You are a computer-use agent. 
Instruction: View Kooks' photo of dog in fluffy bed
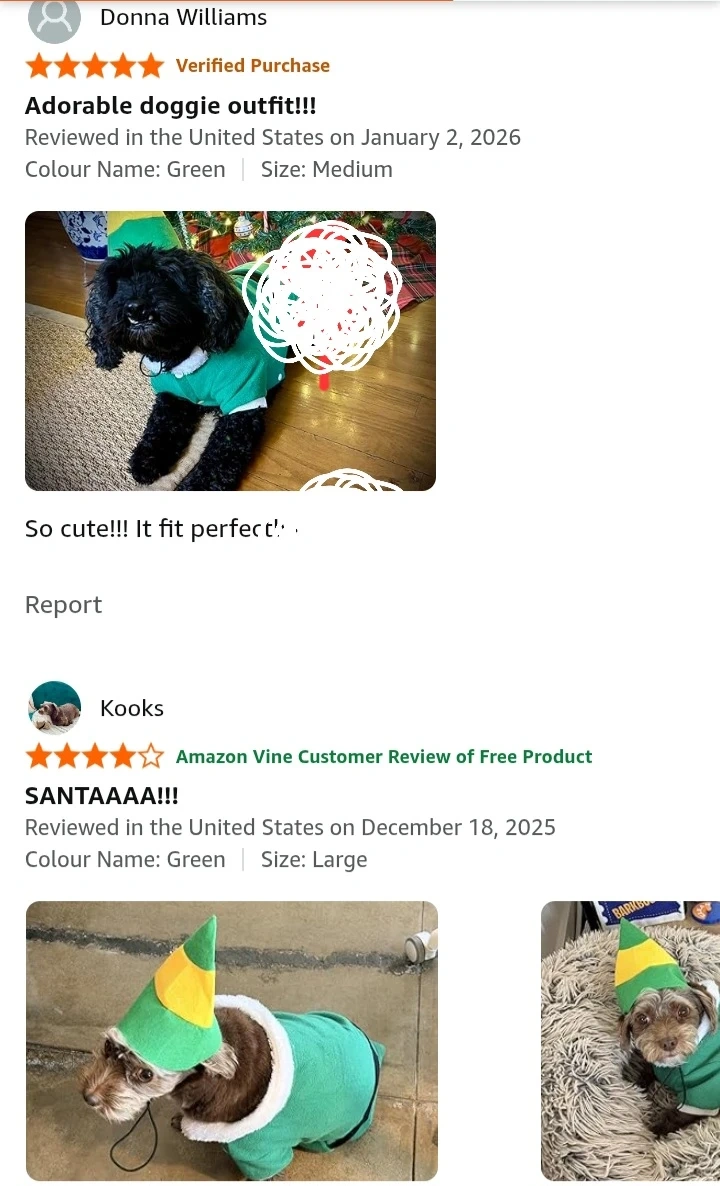point(631,1041)
